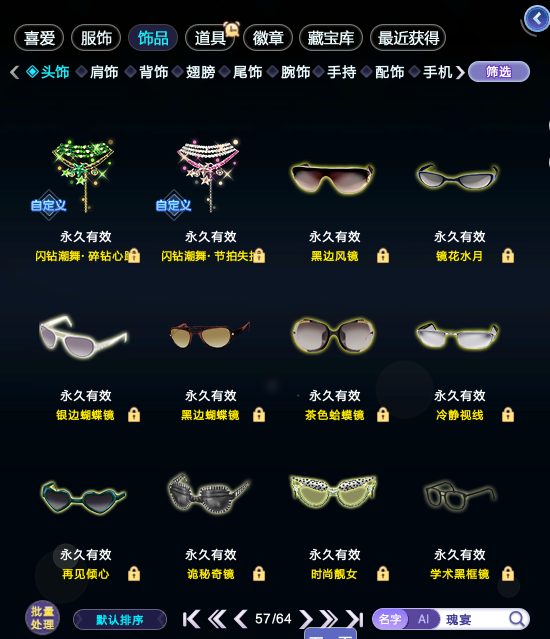Switch to the 喜爱 tab
The height and width of the screenshot is (639, 550).
coord(39,38)
